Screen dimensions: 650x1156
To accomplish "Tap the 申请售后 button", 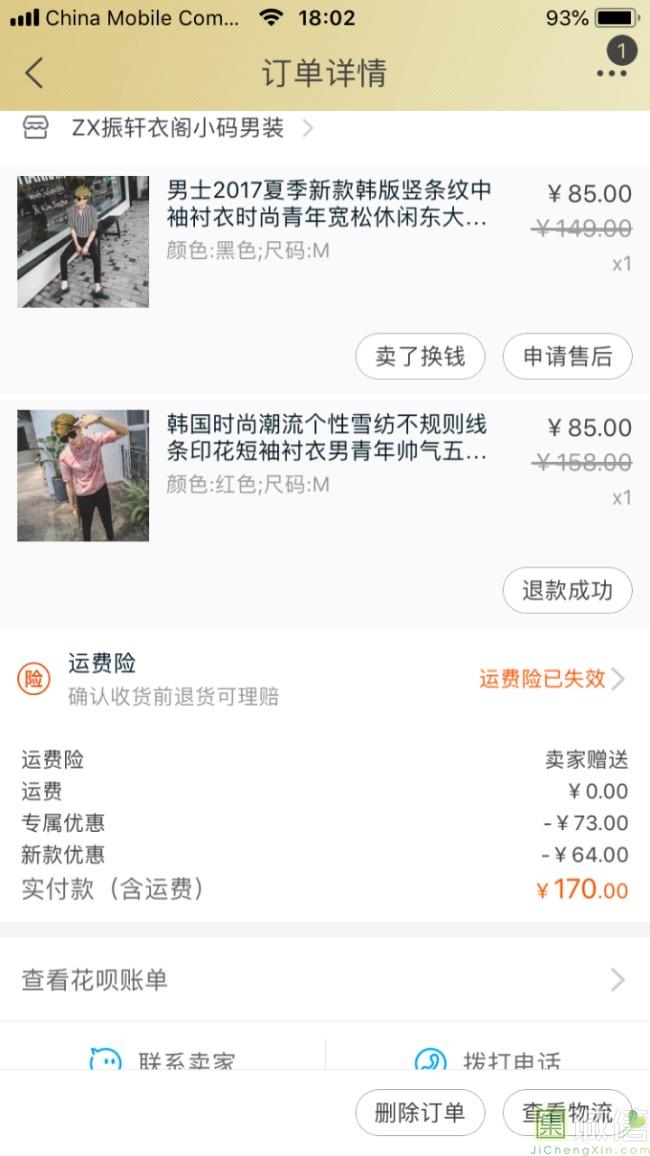I will [x=567, y=357].
